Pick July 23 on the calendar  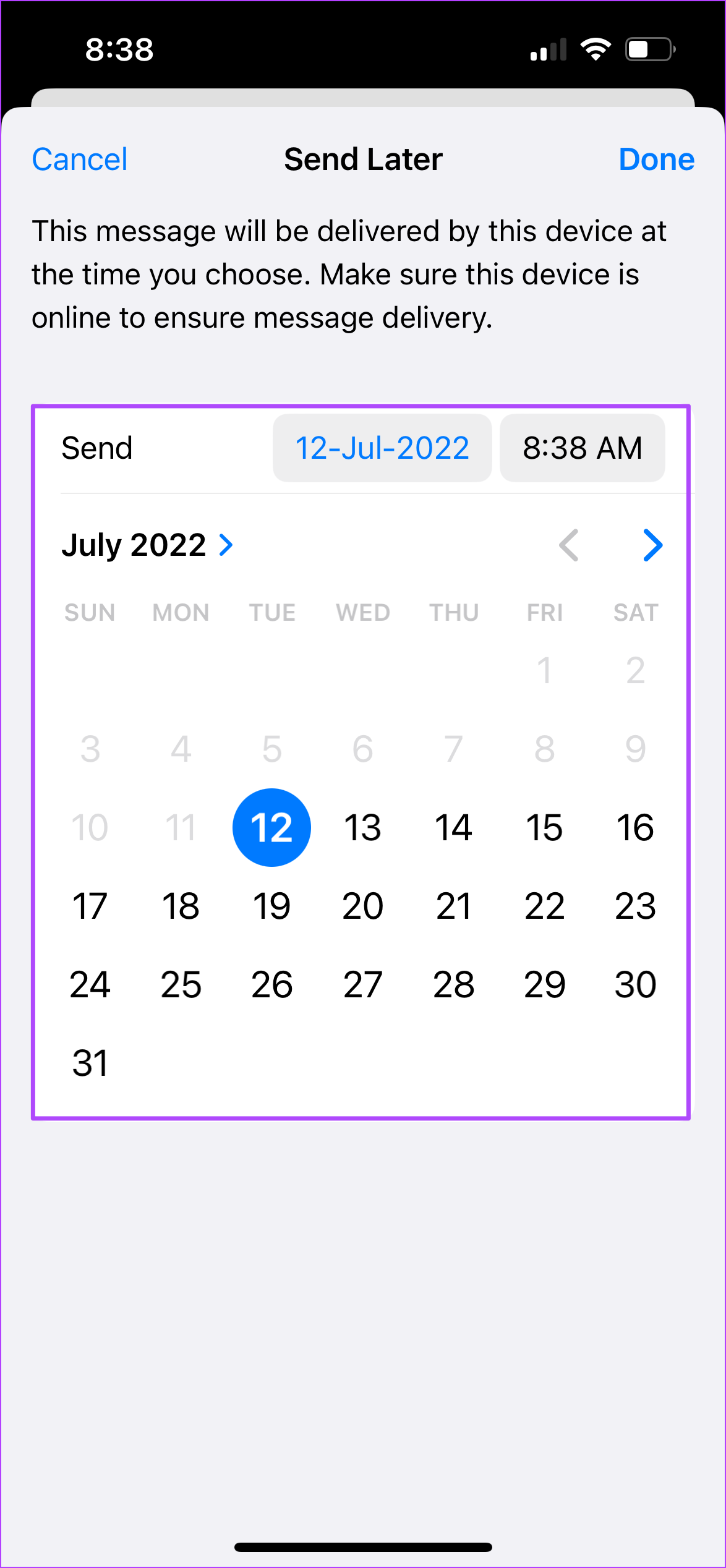coord(636,906)
